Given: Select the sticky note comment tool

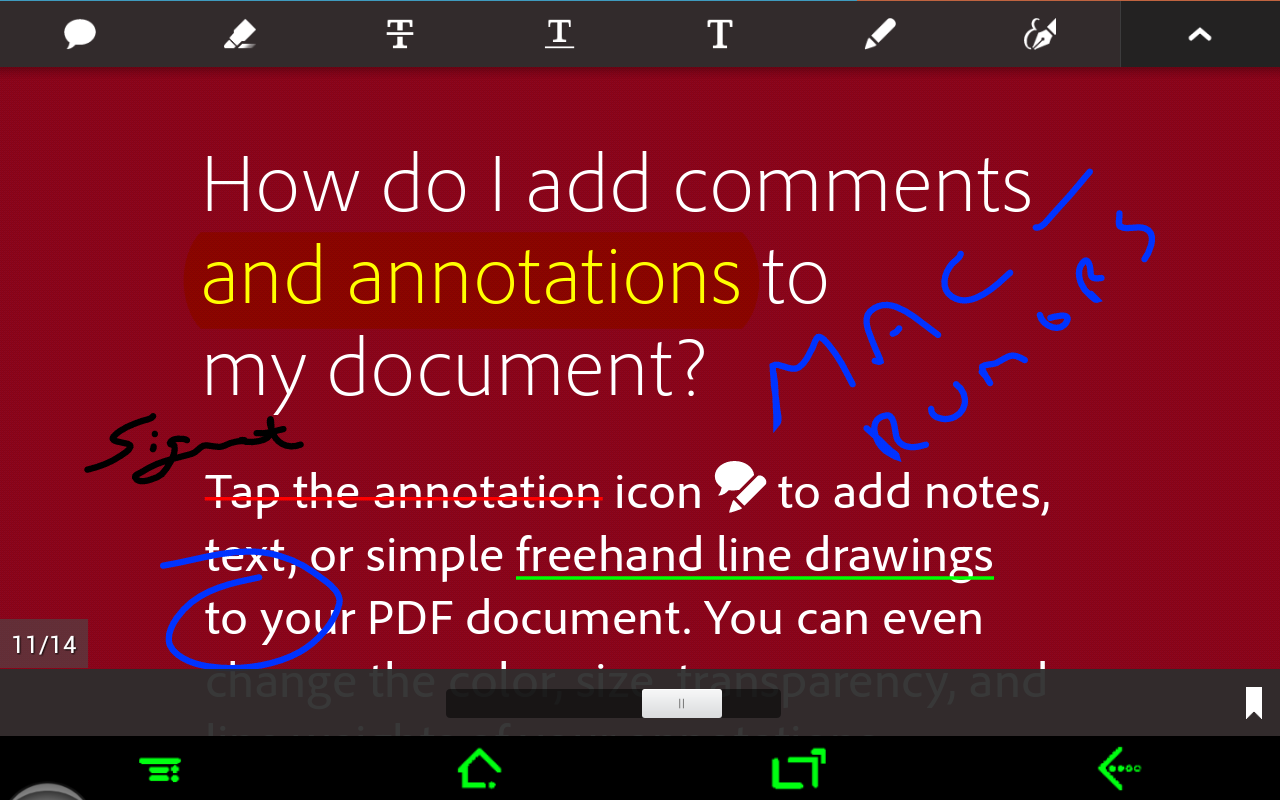Looking at the screenshot, I should [80, 35].
